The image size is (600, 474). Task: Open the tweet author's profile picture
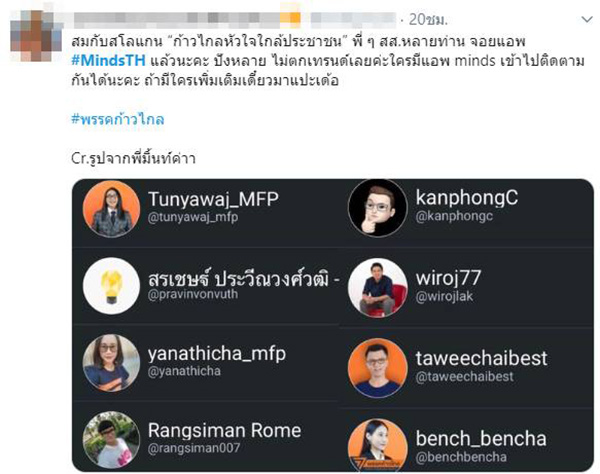tap(32, 27)
